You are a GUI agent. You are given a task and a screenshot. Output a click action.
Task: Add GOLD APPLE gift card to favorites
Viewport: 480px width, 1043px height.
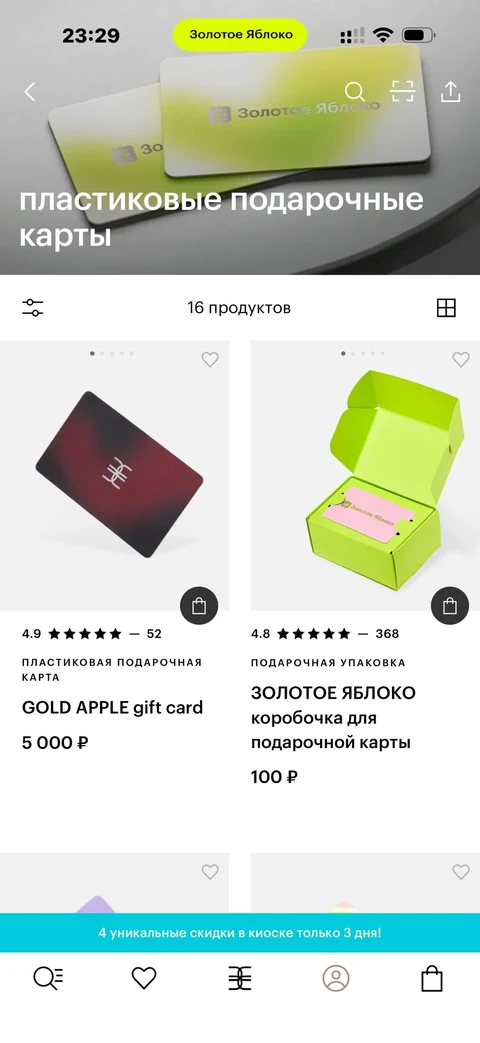[210, 360]
